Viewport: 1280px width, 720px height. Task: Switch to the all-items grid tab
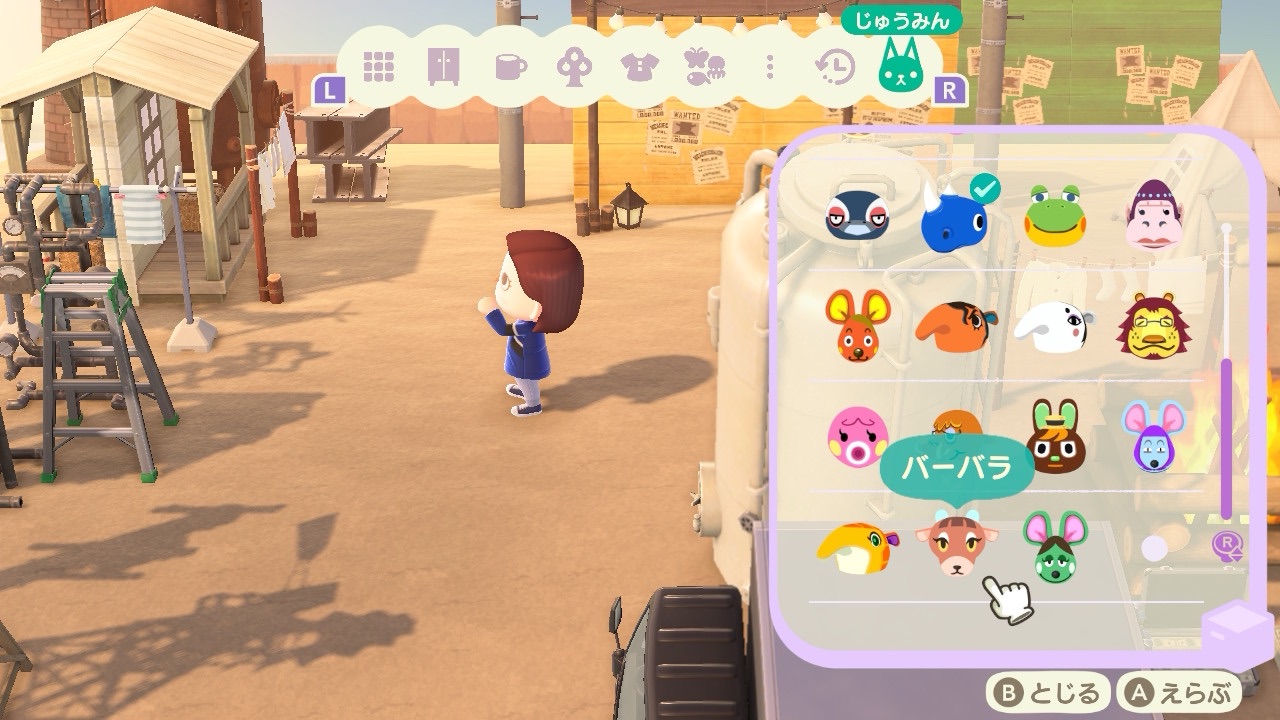coord(379,67)
